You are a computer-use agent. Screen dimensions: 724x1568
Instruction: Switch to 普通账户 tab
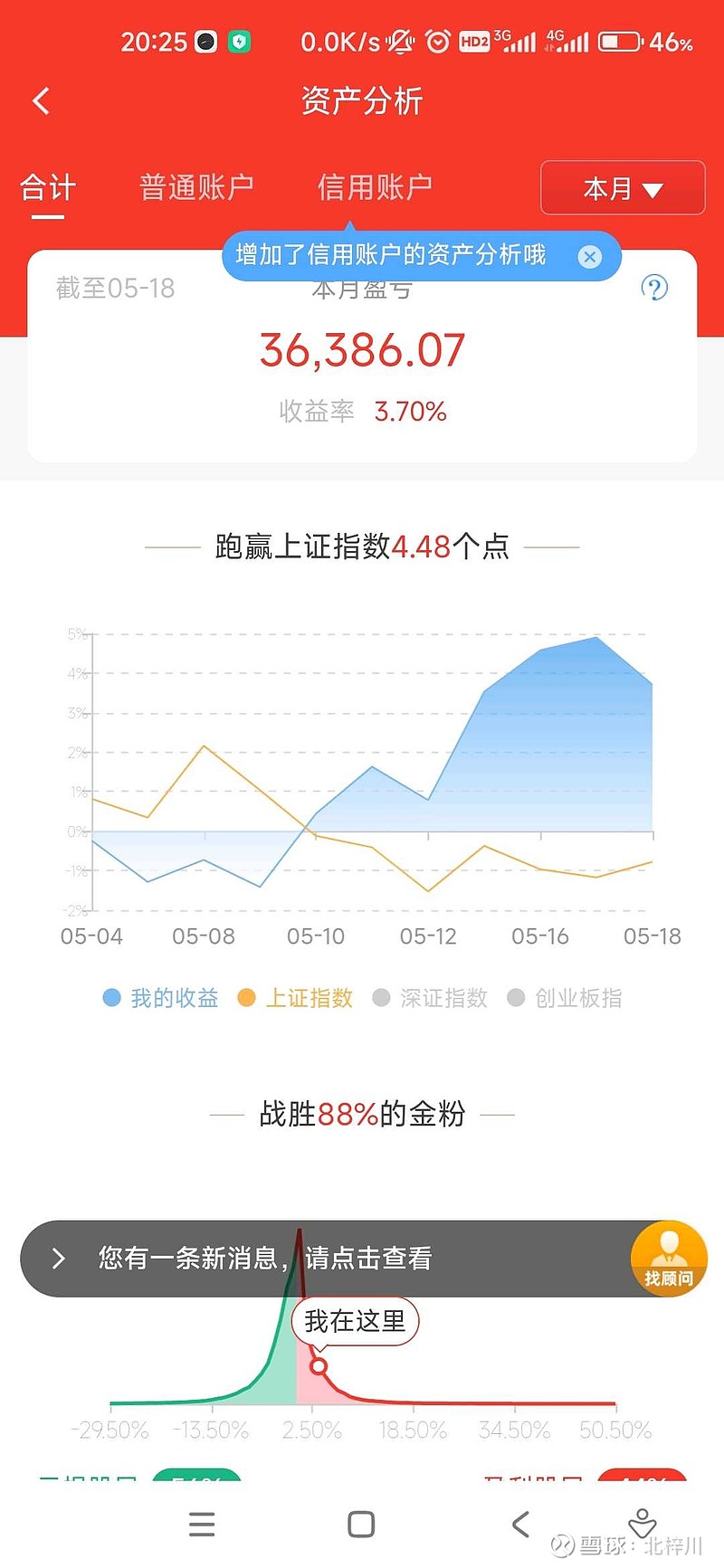pos(196,188)
